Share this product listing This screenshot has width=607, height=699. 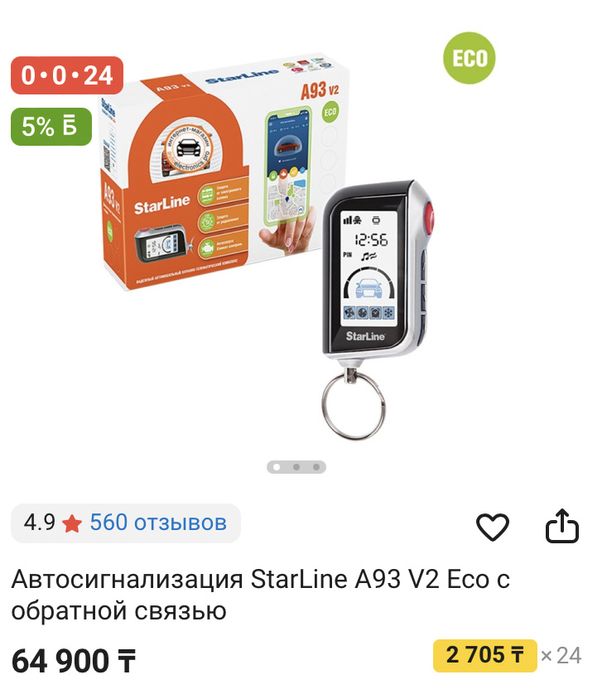[x=562, y=526]
